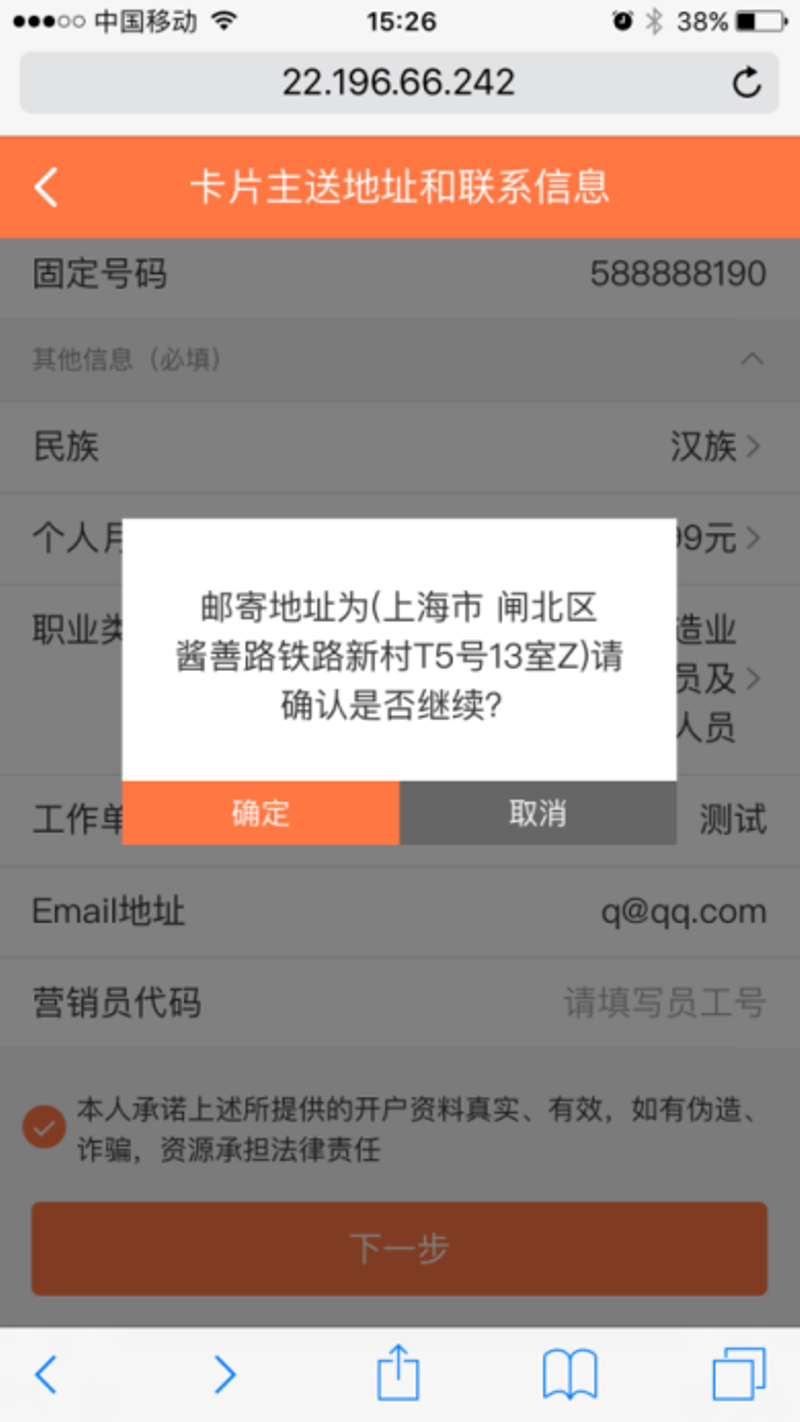Reload the page in Safari
The image size is (800, 1422).
tap(746, 83)
